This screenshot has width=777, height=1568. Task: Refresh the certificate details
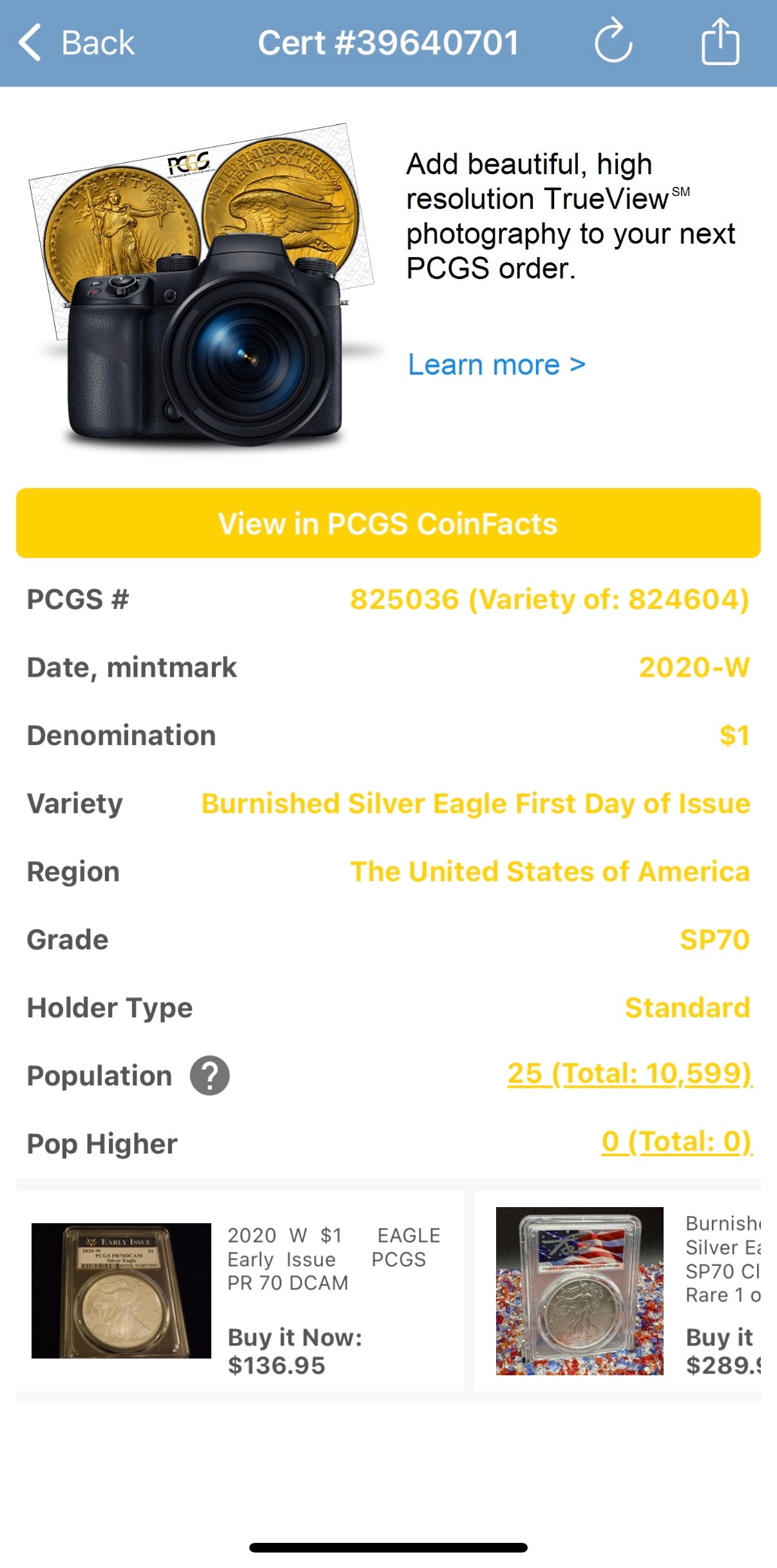coord(613,41)
